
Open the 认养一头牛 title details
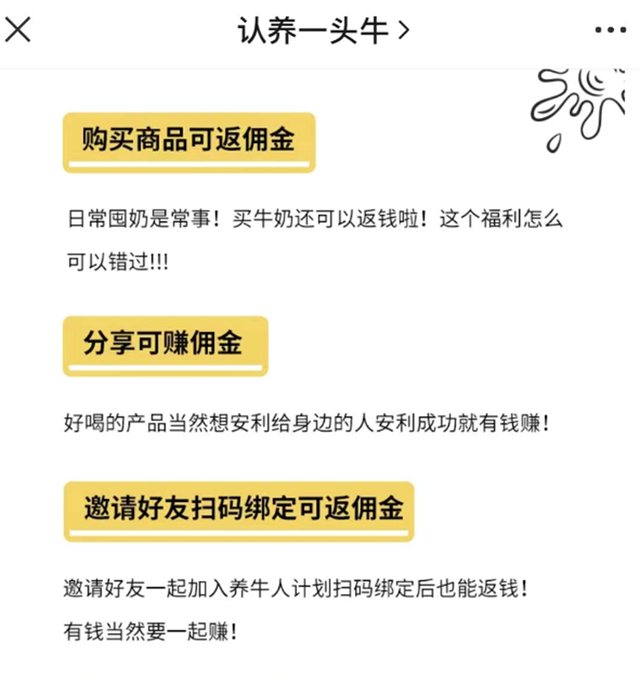coord(322,30)
